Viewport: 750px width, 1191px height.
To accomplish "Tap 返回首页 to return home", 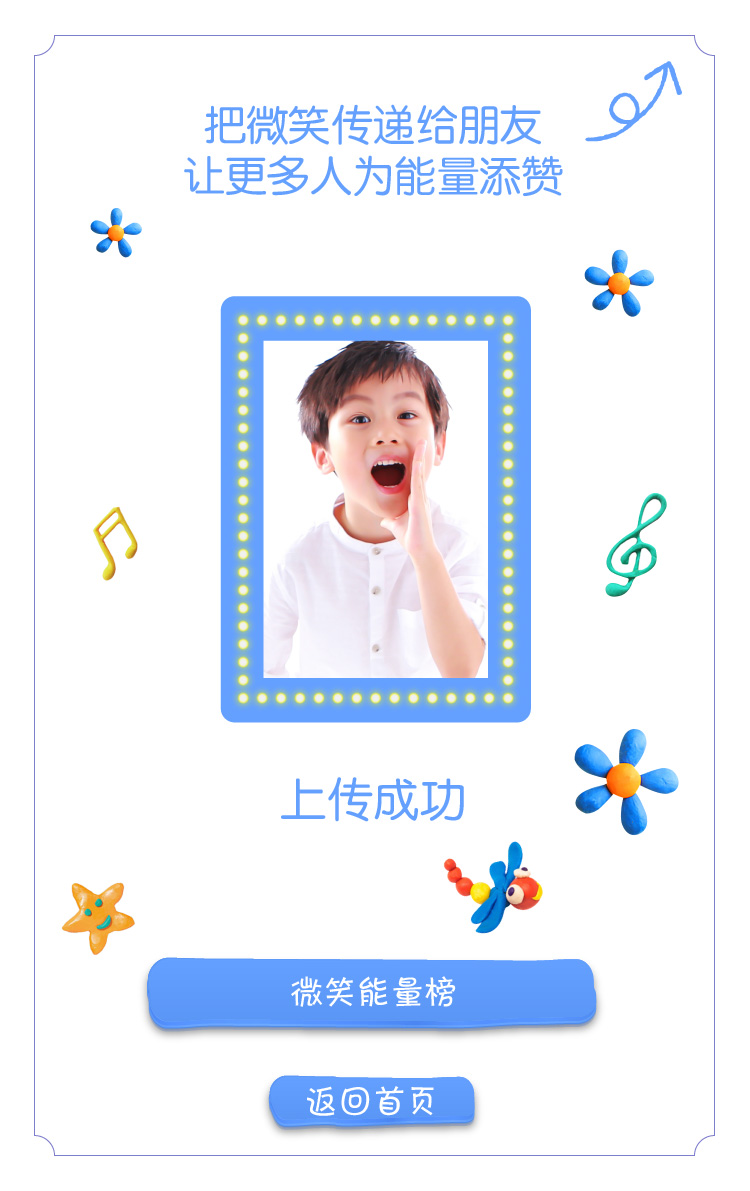I will 371,1101.
